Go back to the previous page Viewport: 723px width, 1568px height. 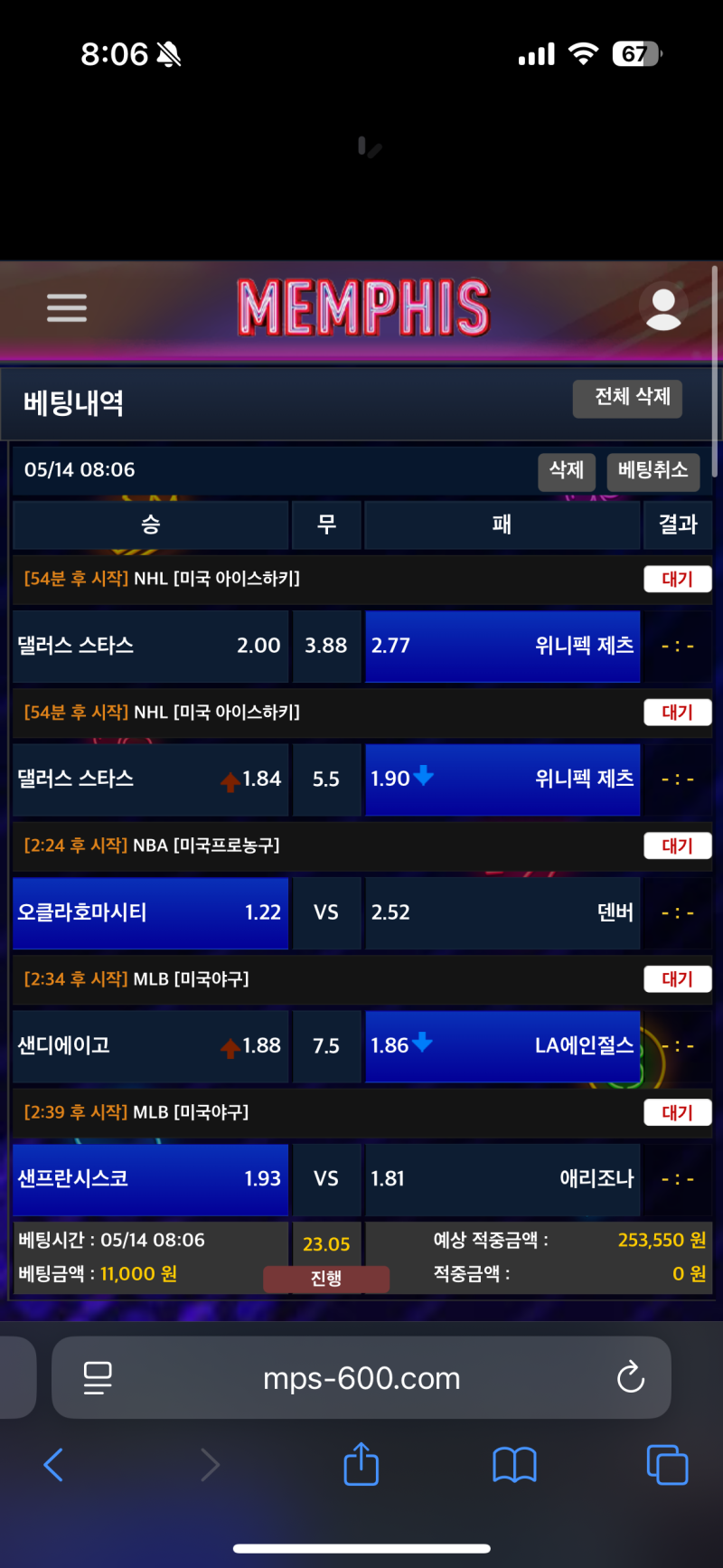[54, 1464]
